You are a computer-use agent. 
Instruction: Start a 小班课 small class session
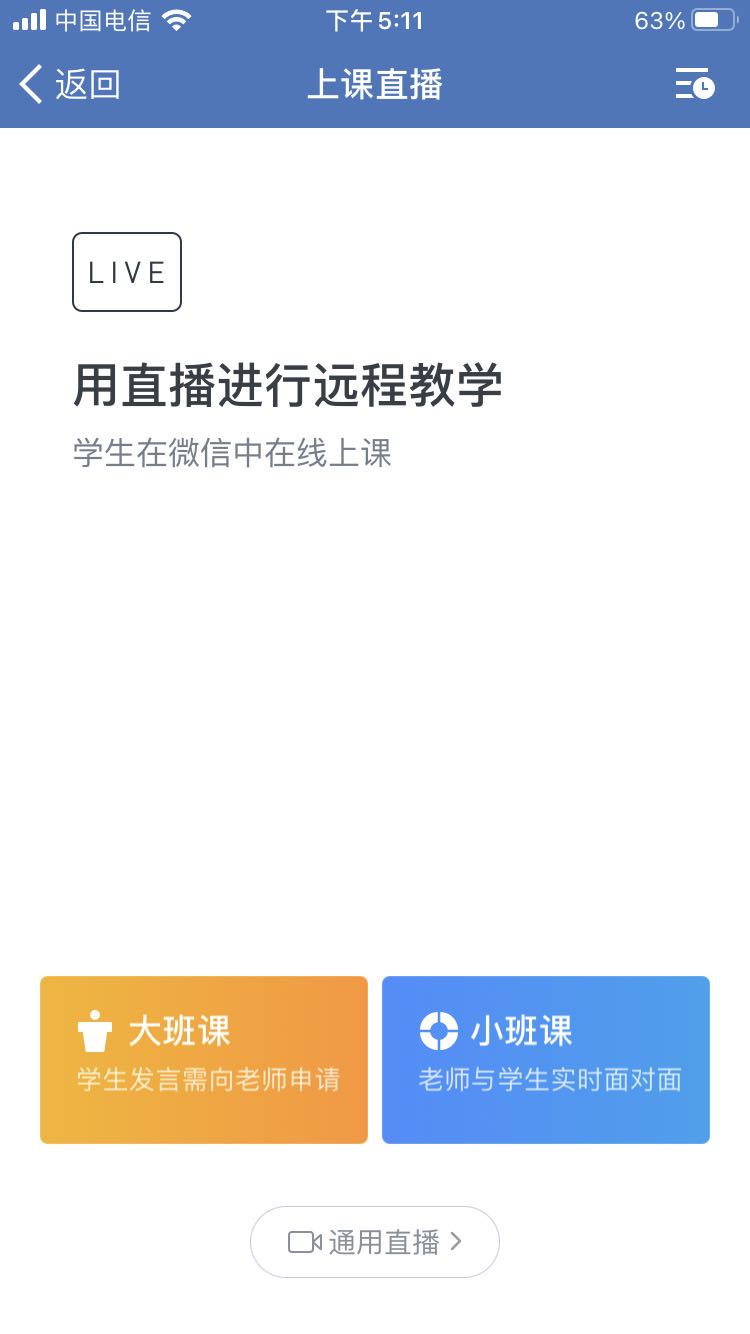point(546,1060)
